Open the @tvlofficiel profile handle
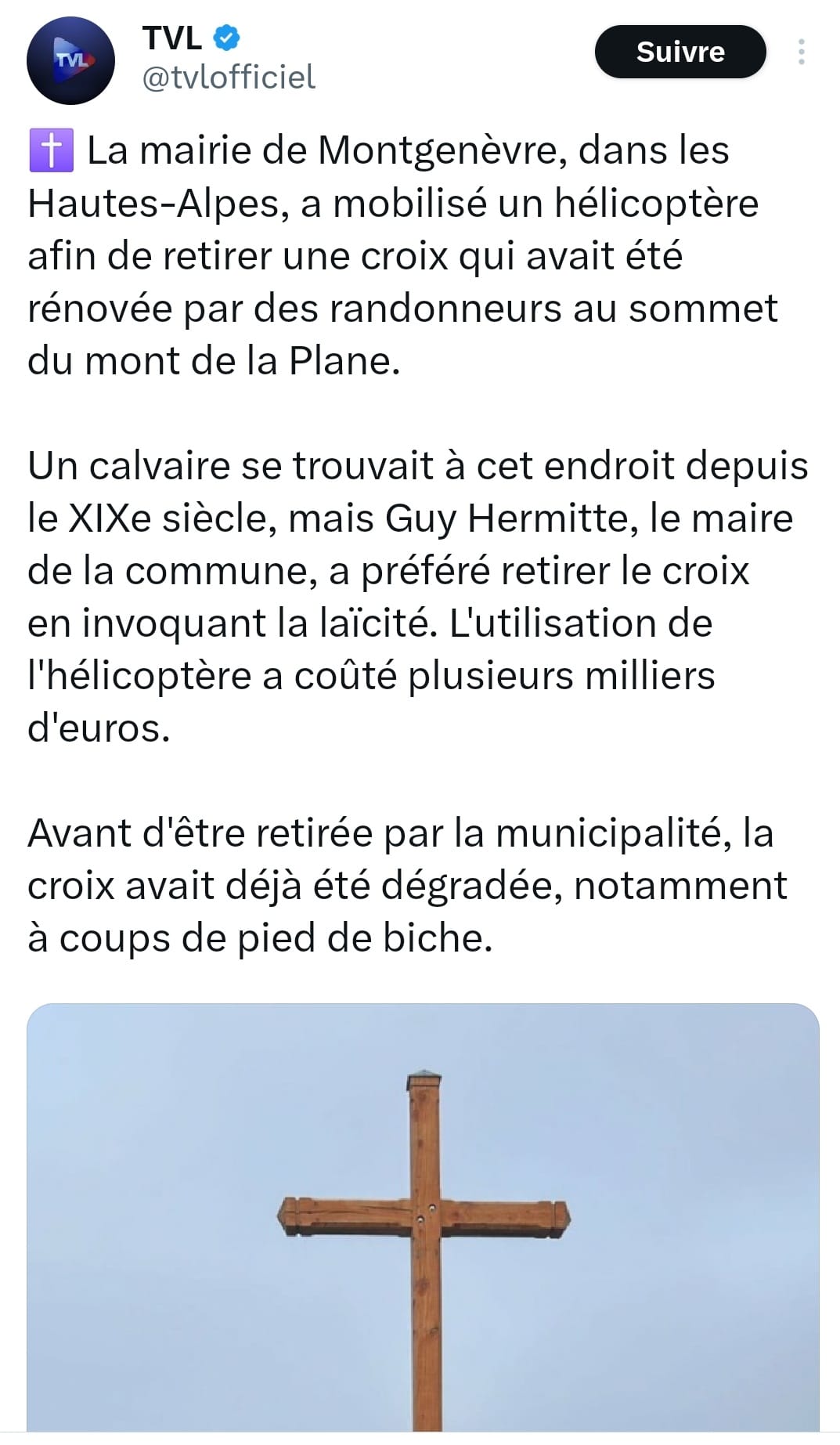 (229, 78)
